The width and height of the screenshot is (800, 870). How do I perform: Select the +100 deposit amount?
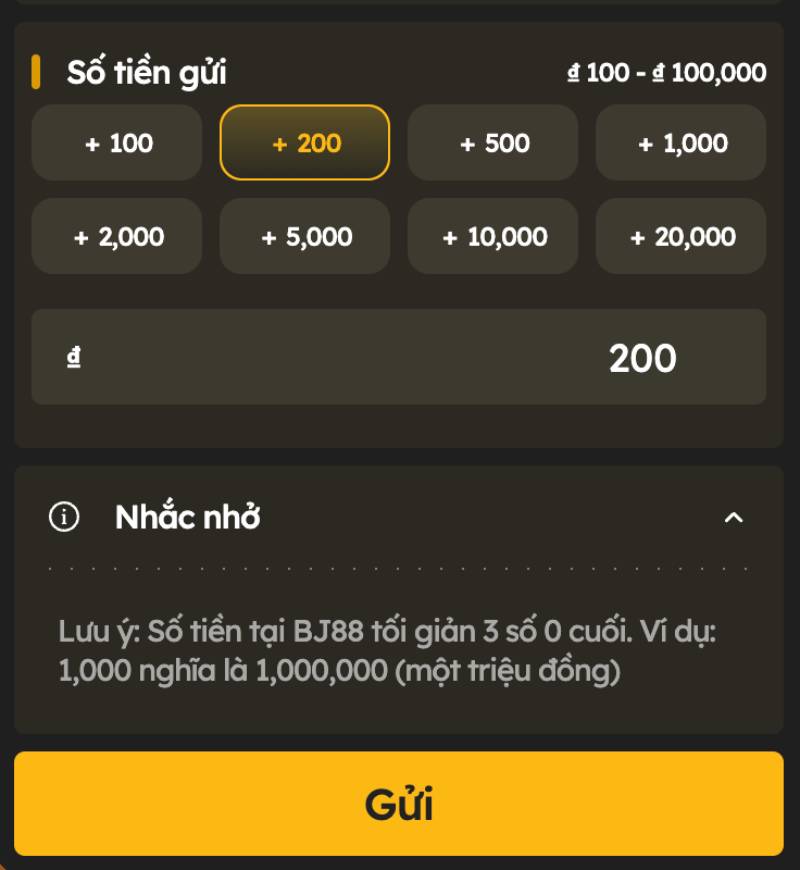pyautogui.click(x=116, y=143)
